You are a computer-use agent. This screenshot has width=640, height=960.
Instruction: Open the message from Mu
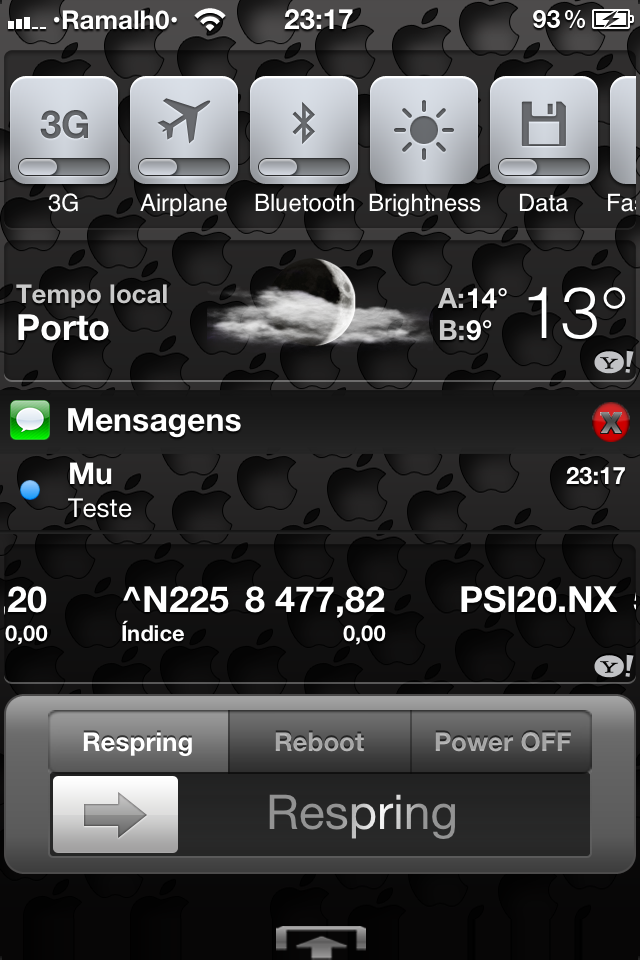[x=320, y=490]
